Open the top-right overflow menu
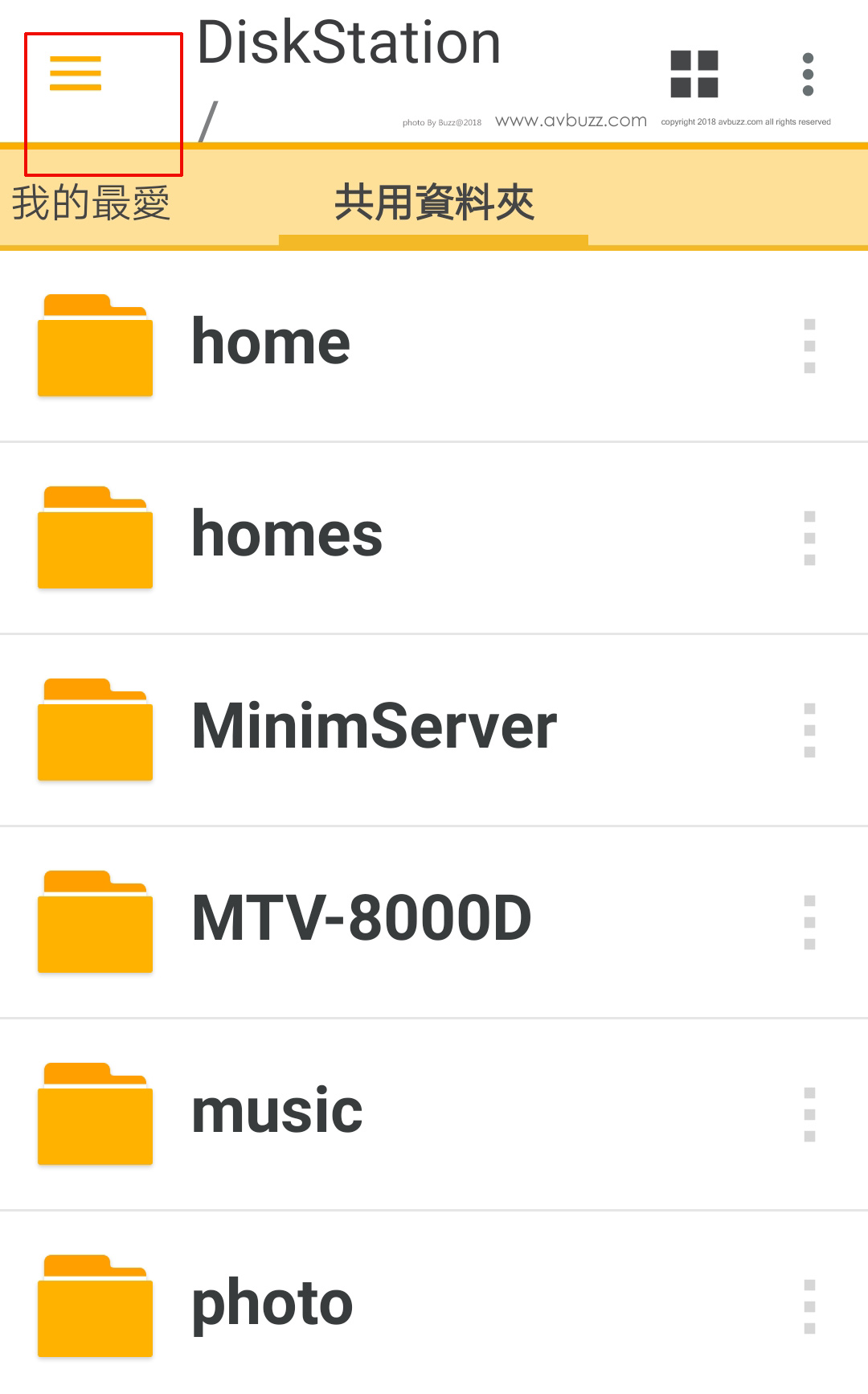This screenshot has height=1394, width=868. (x=808, y=74)
